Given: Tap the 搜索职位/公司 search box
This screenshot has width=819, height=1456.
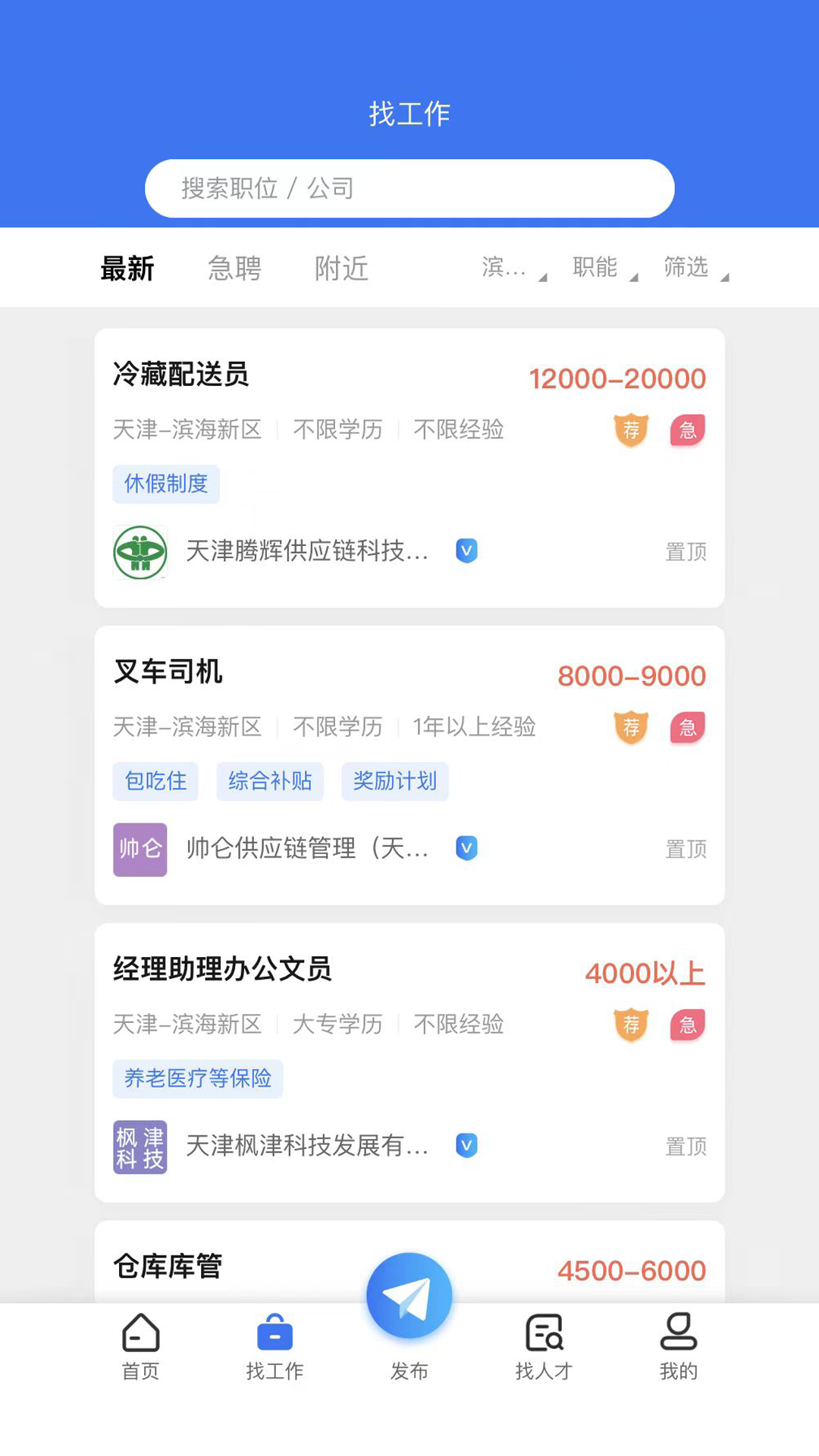Looking at the screenshot, I should 409,188.
